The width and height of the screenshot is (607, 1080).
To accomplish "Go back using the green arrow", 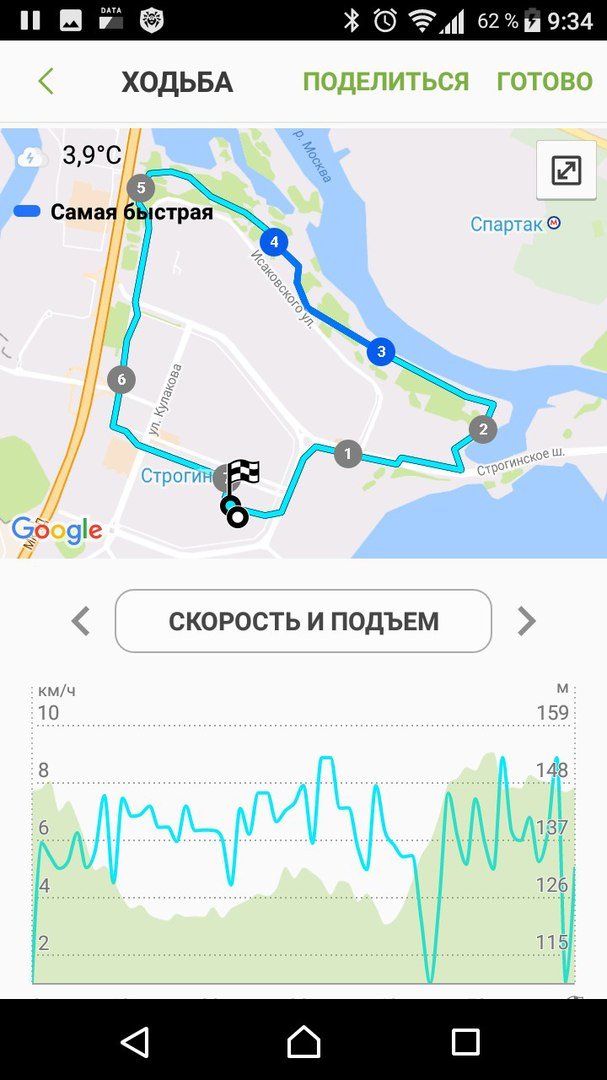I will point(46,81).
